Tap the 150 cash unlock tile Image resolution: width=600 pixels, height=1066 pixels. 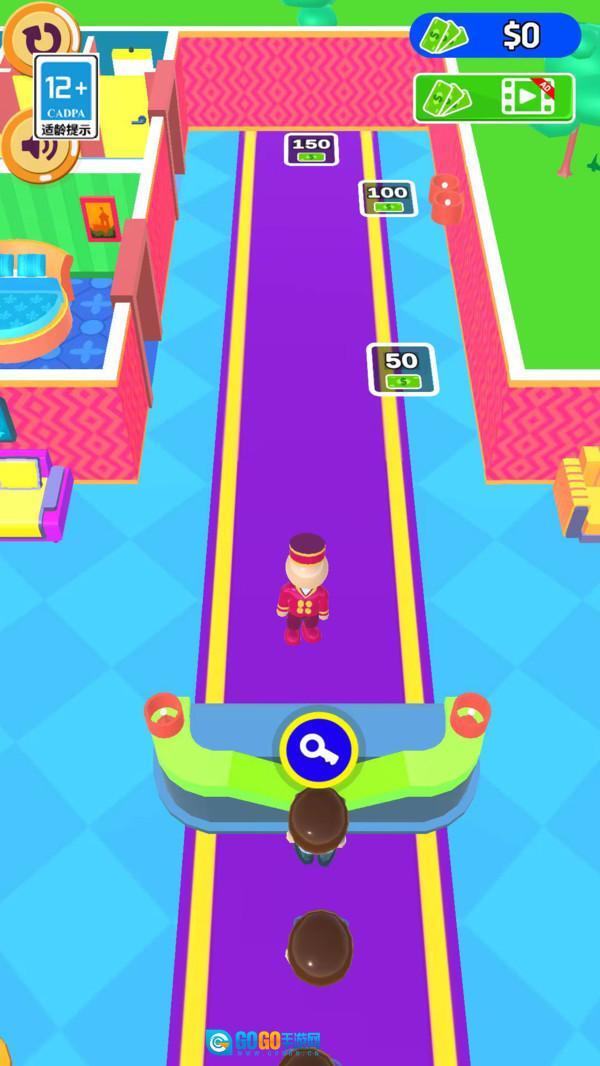point(311,149)
